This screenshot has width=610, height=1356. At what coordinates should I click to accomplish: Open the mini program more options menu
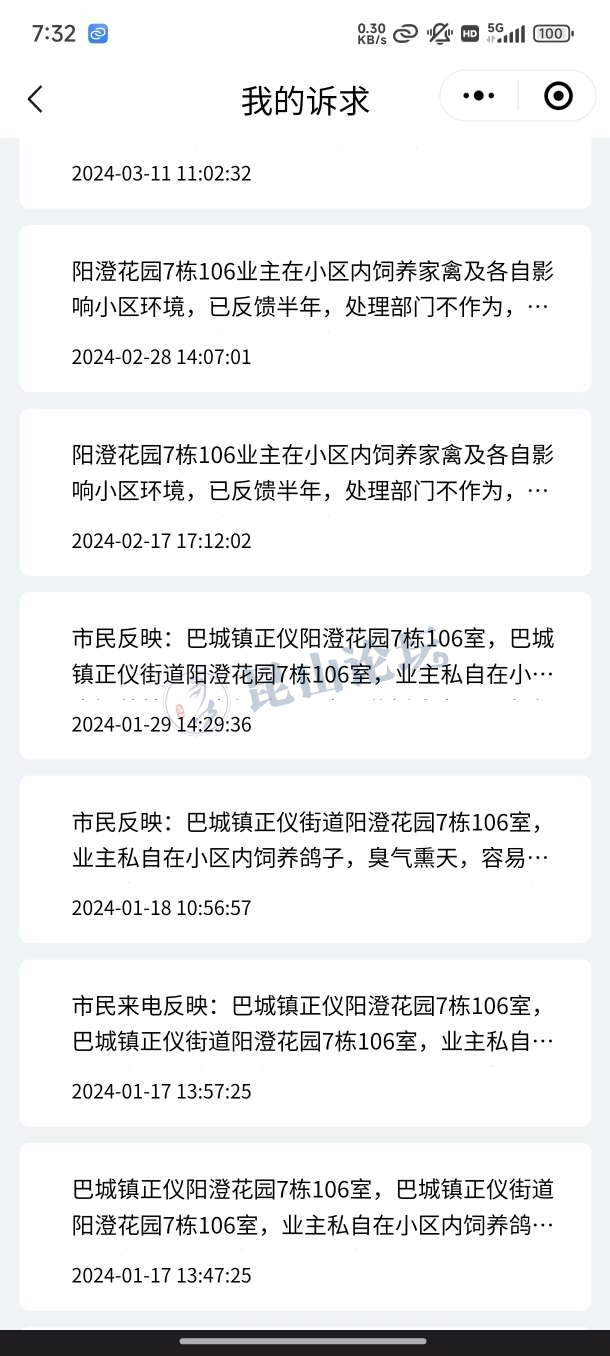pyautogui.click(x=479, y=96)
